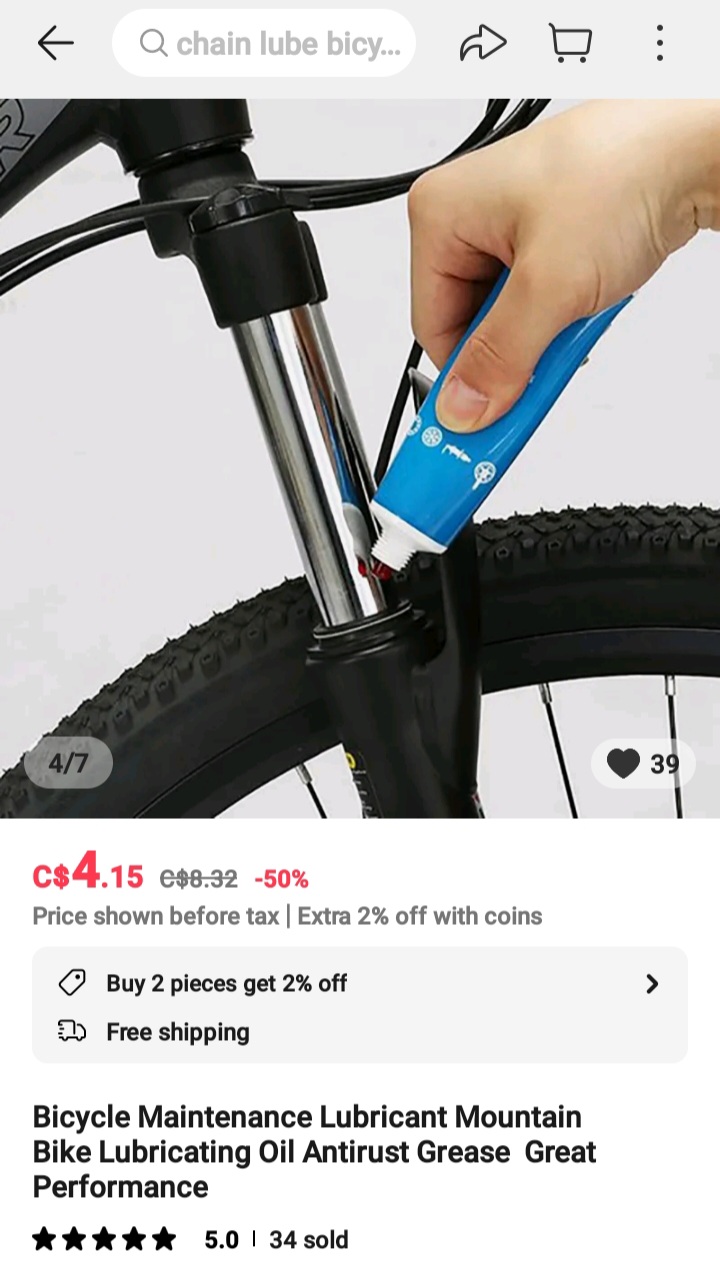Image resolution: width=720 pixels, height=1264 pixels.
Task: Open the three-dot overflow menu icon
Action: coord(659,43)
